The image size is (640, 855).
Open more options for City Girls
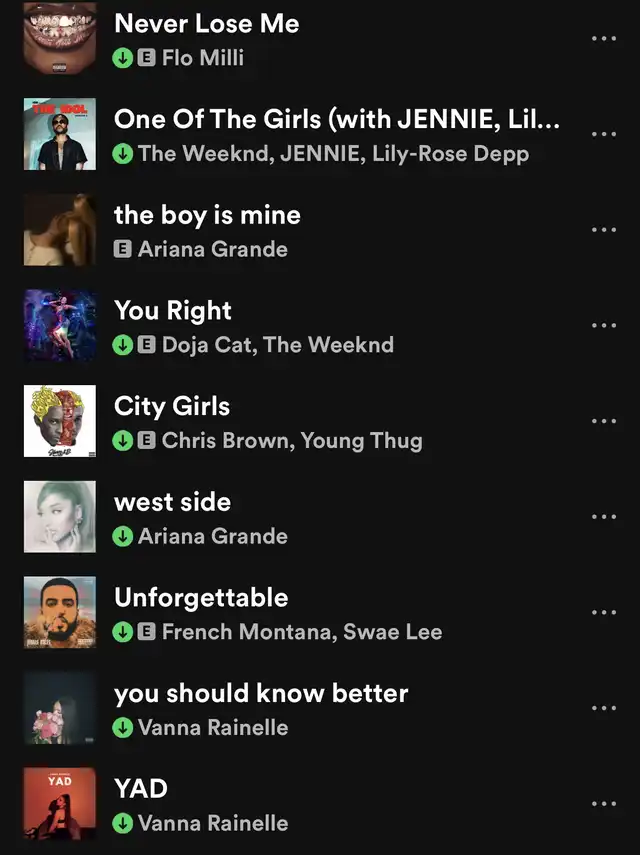604,421
